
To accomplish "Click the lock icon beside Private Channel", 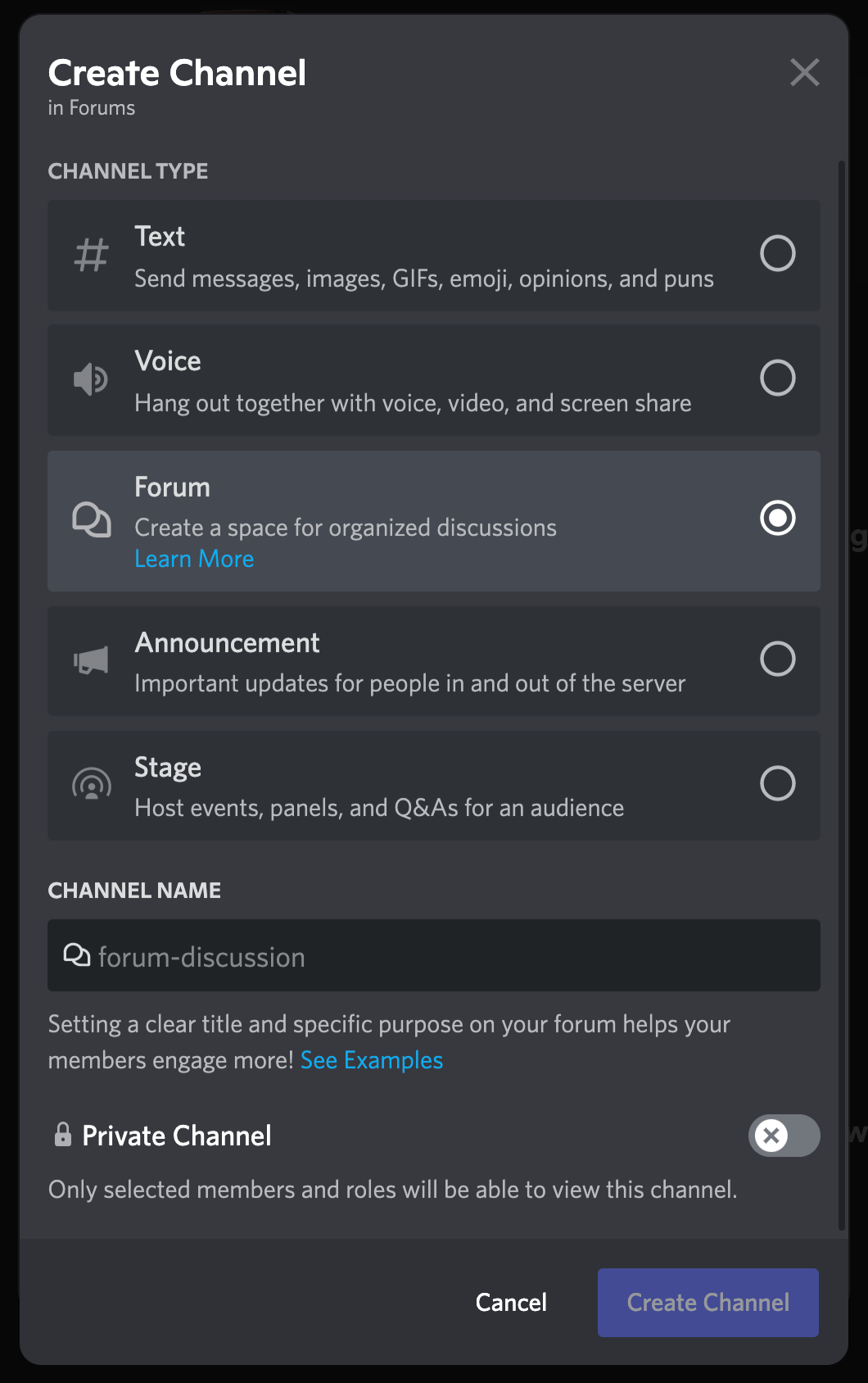I will 62,1135.
